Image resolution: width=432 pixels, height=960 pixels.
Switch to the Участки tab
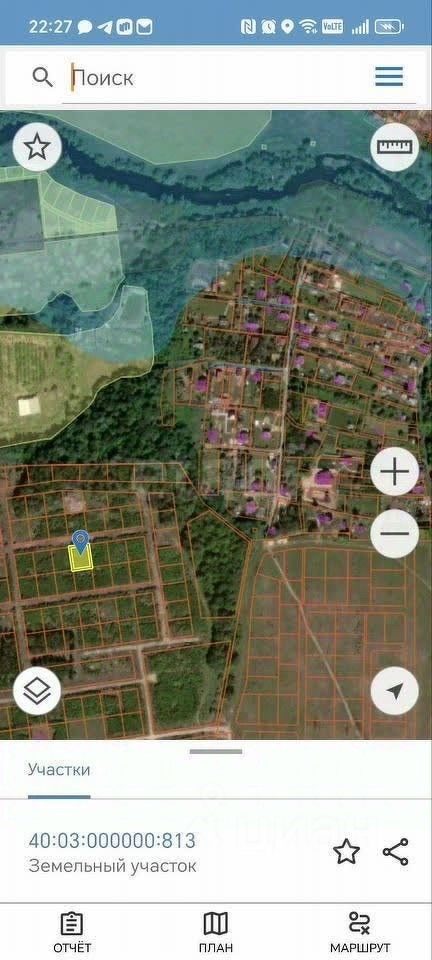tap(59, 770)
